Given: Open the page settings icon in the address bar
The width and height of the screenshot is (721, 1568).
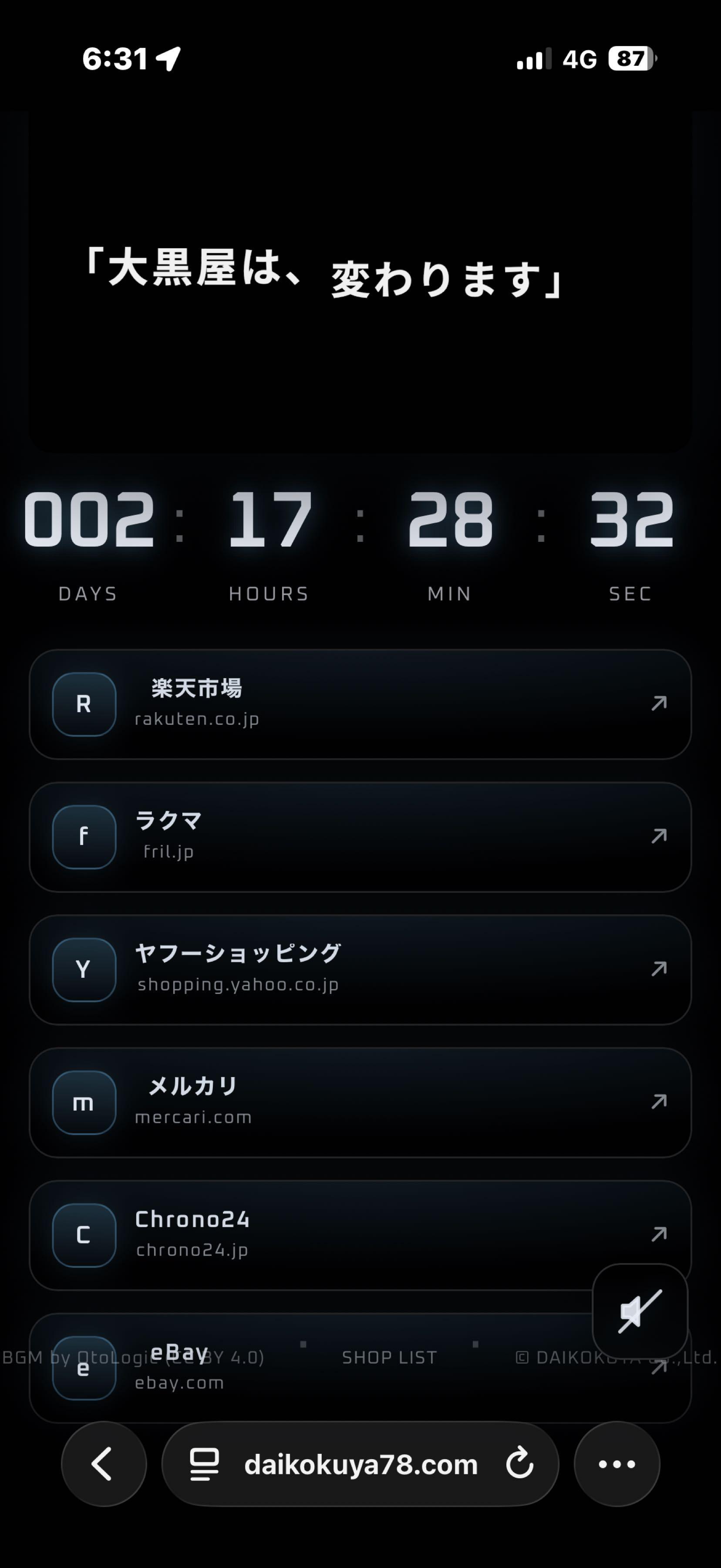Looking at the screenshot, I should (x=205, y=1464).
